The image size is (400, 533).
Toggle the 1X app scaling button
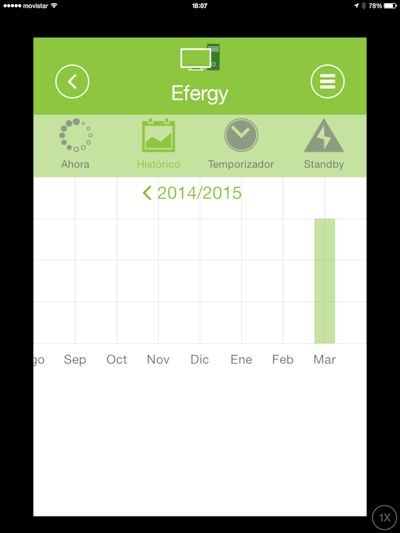pyautogui.click(x=384, y=518)
